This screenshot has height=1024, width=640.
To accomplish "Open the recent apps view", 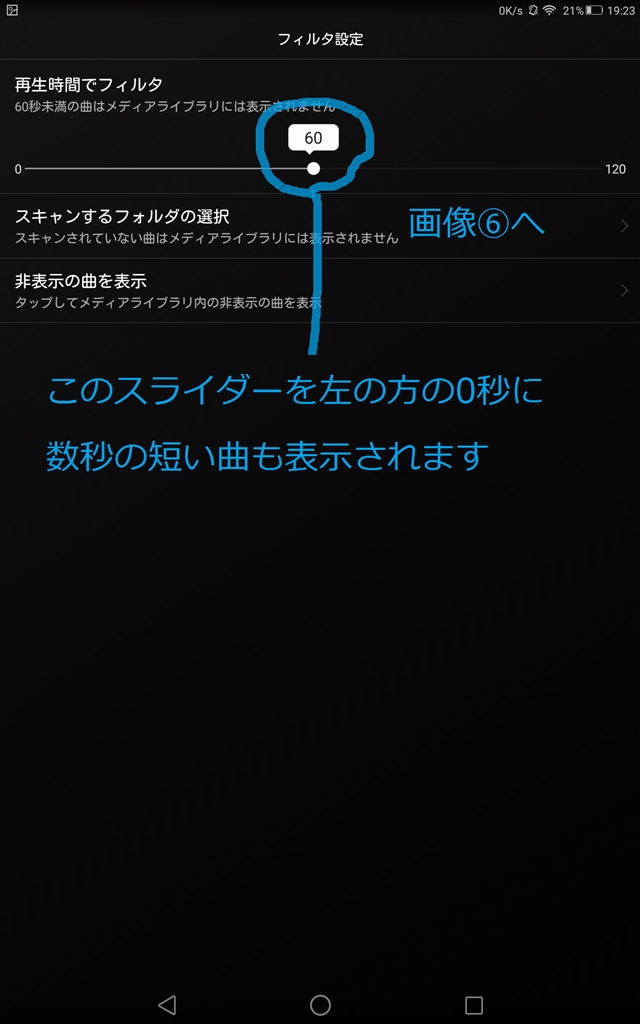I will (474, 1004).
